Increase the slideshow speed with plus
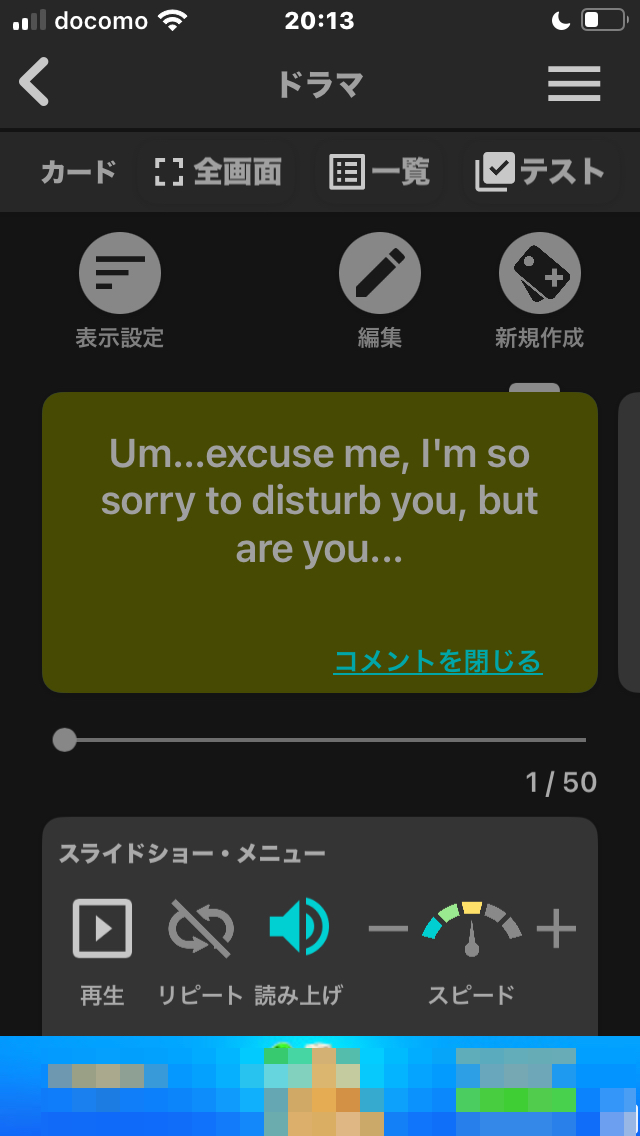640x1136 pixels. 556,929
